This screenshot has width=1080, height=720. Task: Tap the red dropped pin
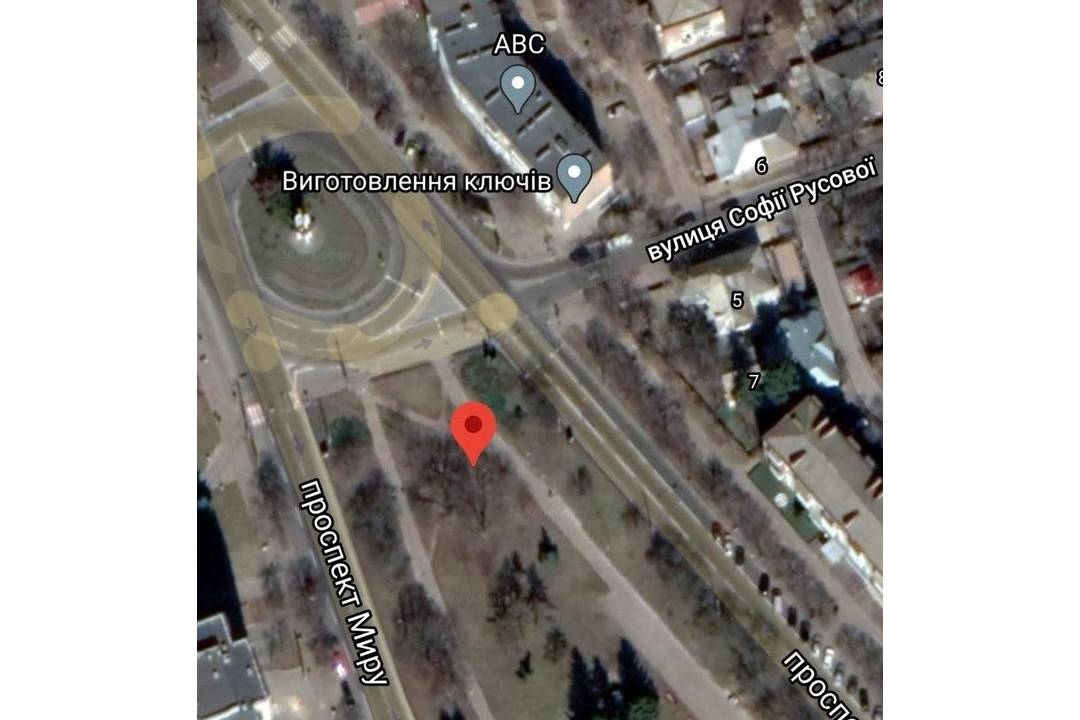473,430
